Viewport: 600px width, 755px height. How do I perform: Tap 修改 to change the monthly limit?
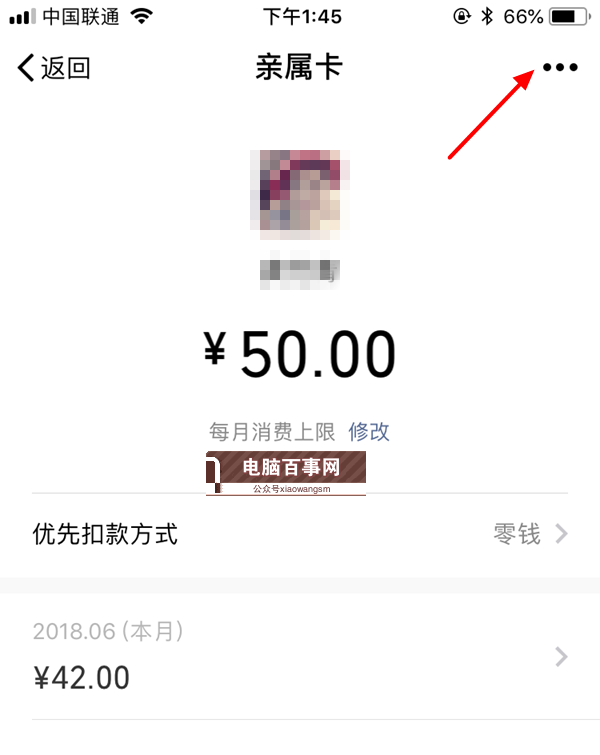(x=368, y=432)
